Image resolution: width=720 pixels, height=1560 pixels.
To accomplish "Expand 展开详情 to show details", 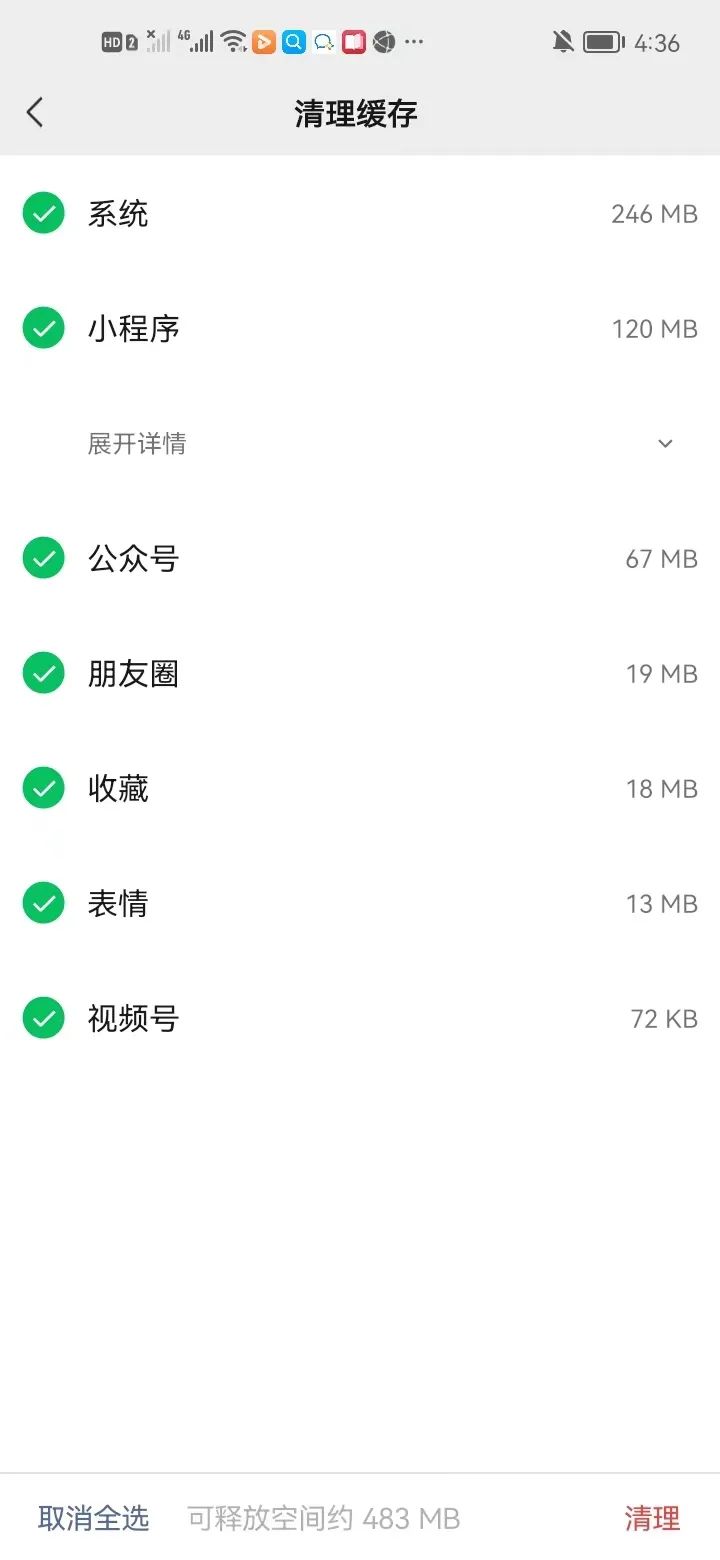I will (137, 443).
